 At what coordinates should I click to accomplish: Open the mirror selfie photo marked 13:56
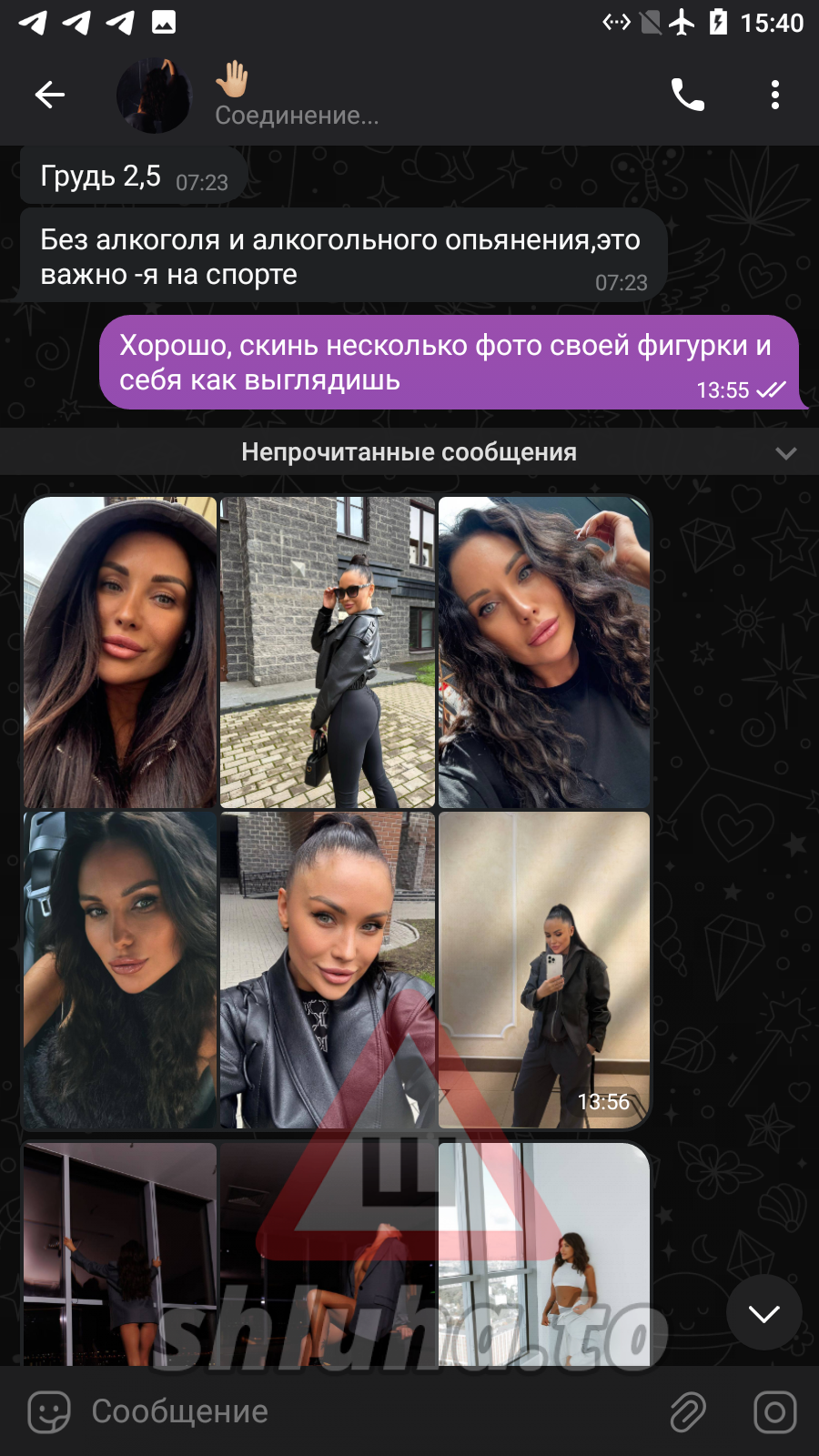point(544,969)
